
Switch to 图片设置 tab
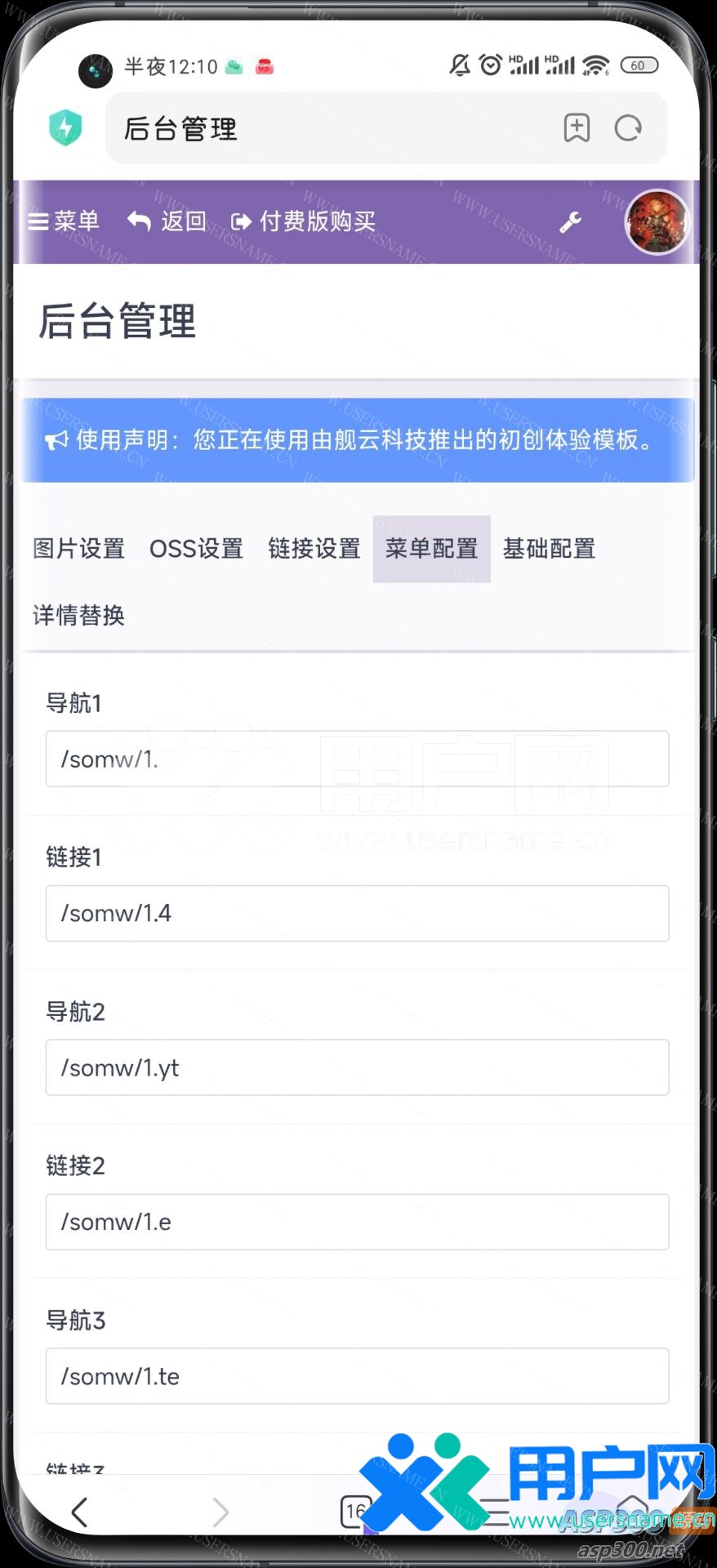coord(78,549)
